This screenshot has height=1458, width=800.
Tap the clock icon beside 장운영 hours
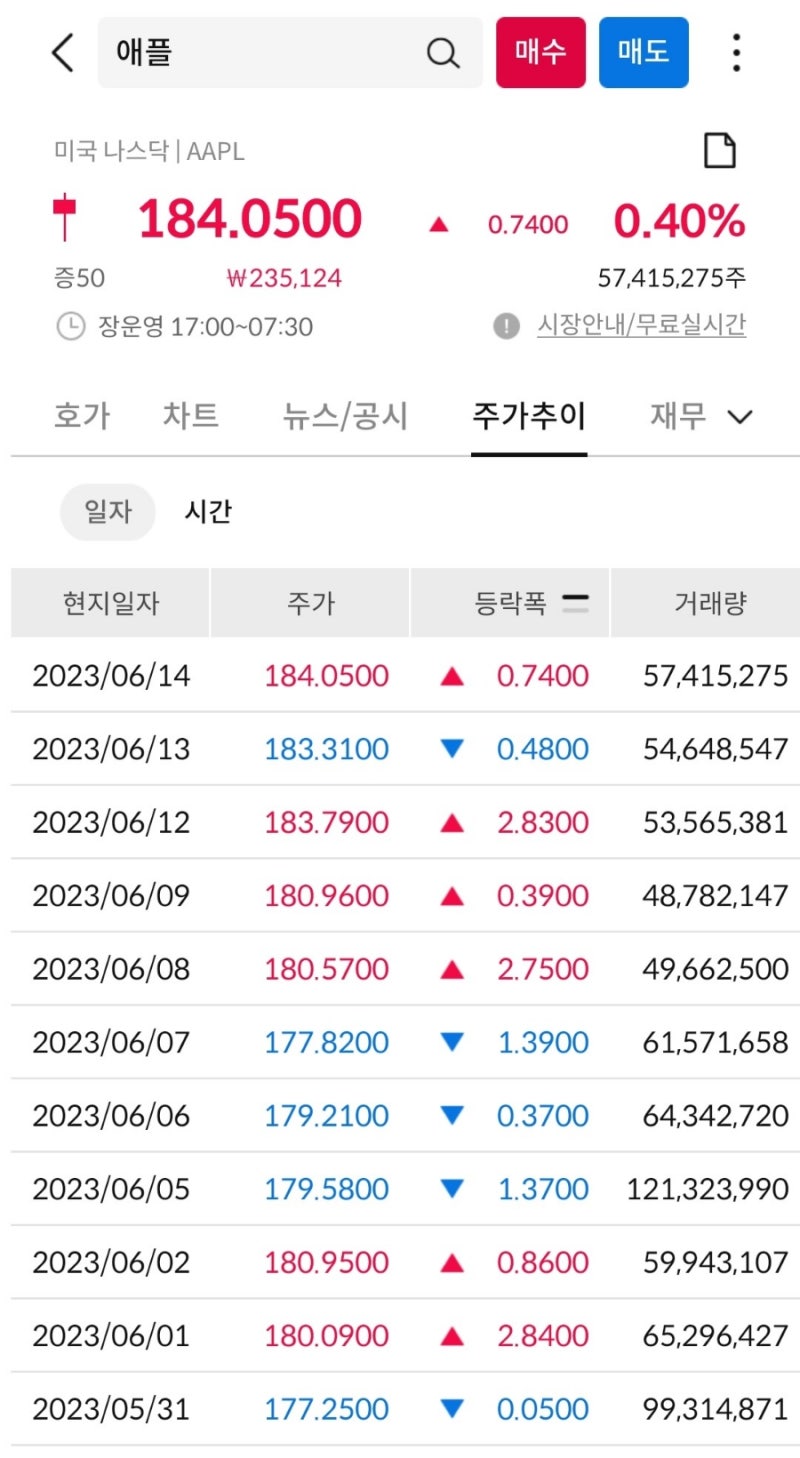[70, 326]
